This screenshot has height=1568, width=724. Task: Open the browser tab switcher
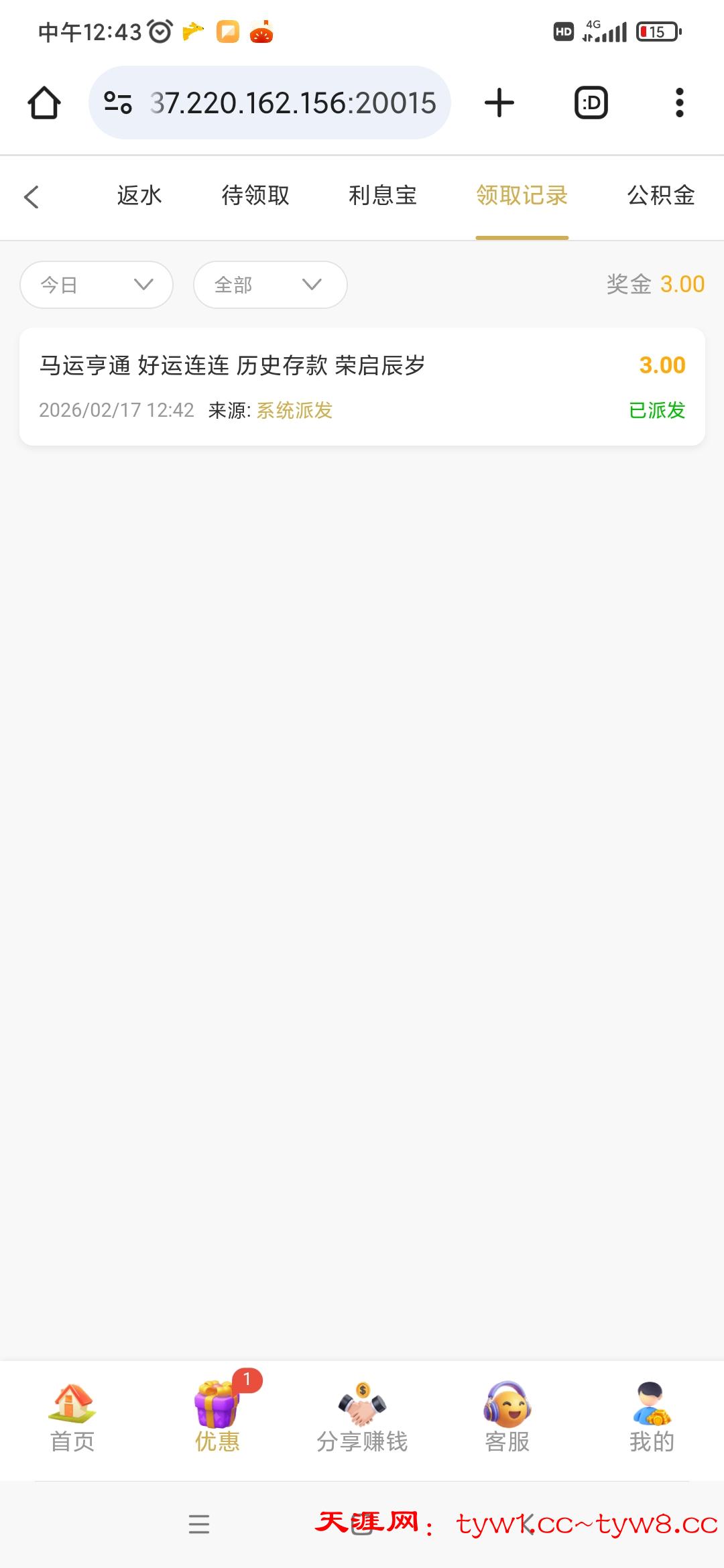pyautogui.click(x=591, y=103)
